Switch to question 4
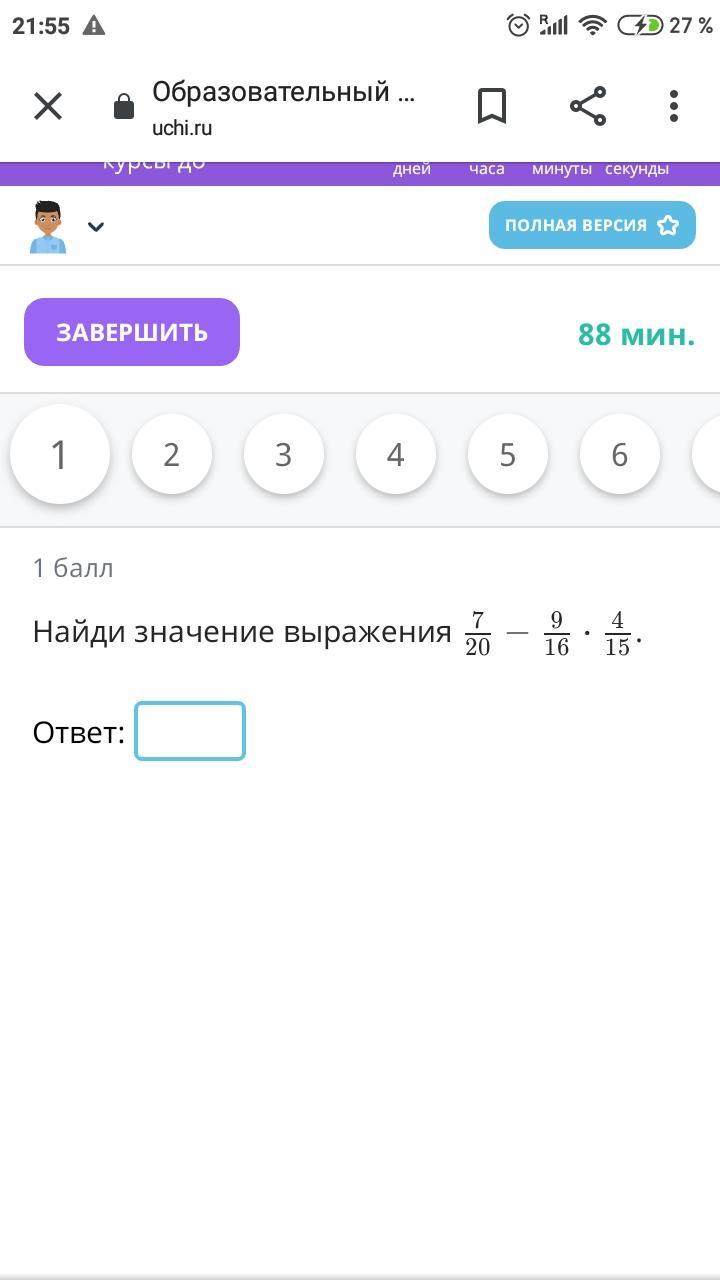 (396, 454)
